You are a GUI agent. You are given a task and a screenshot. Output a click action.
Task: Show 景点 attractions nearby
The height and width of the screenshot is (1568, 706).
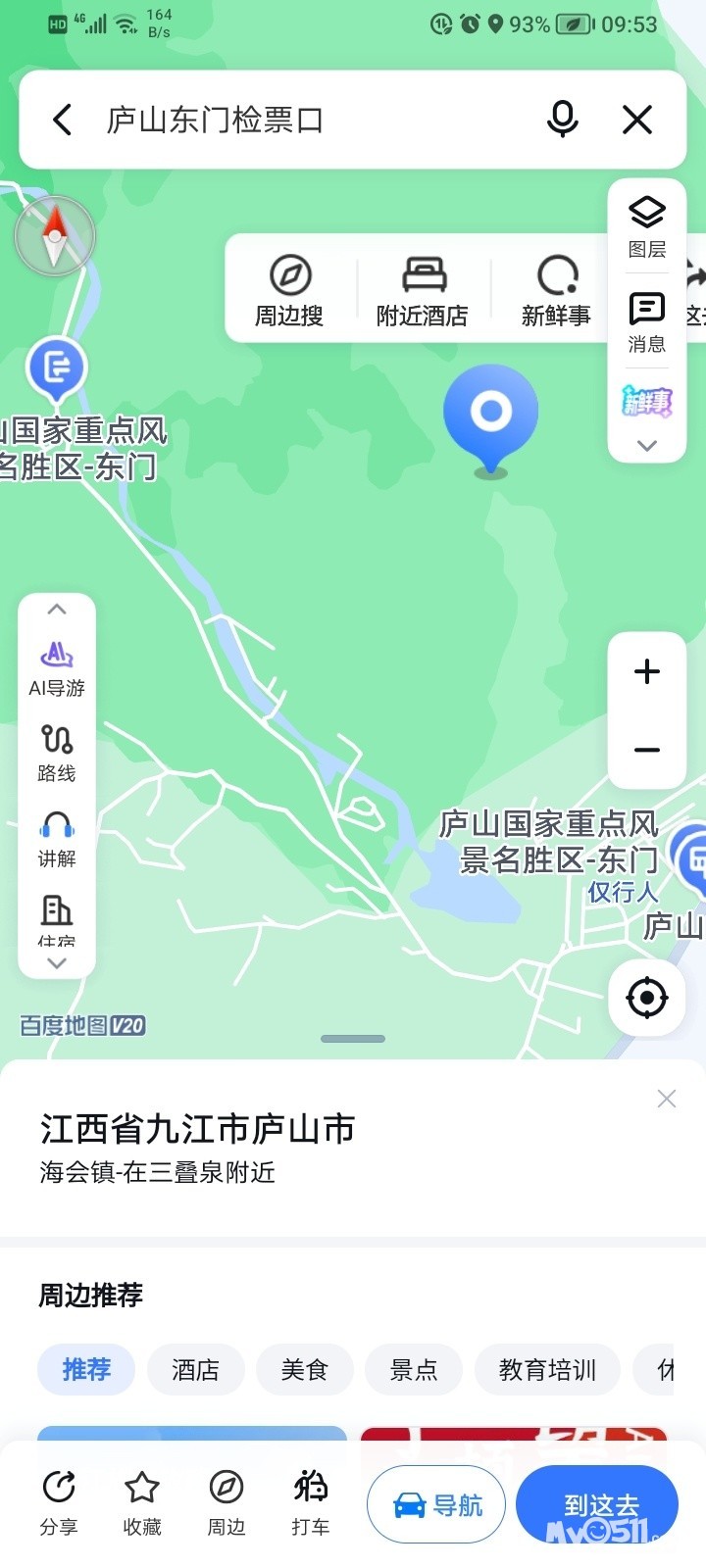(413, 1369)
